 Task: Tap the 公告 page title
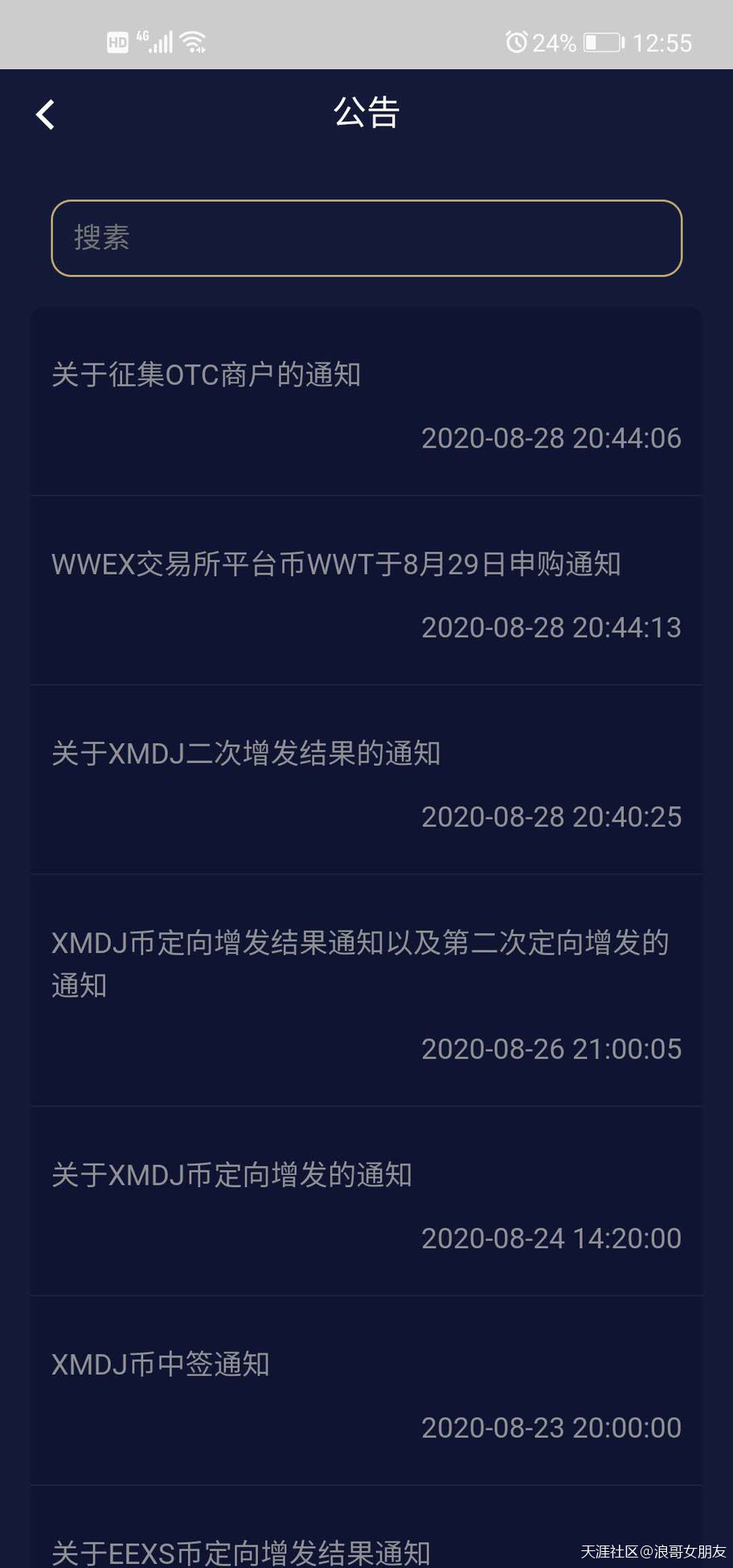click(x=366, y=113)
